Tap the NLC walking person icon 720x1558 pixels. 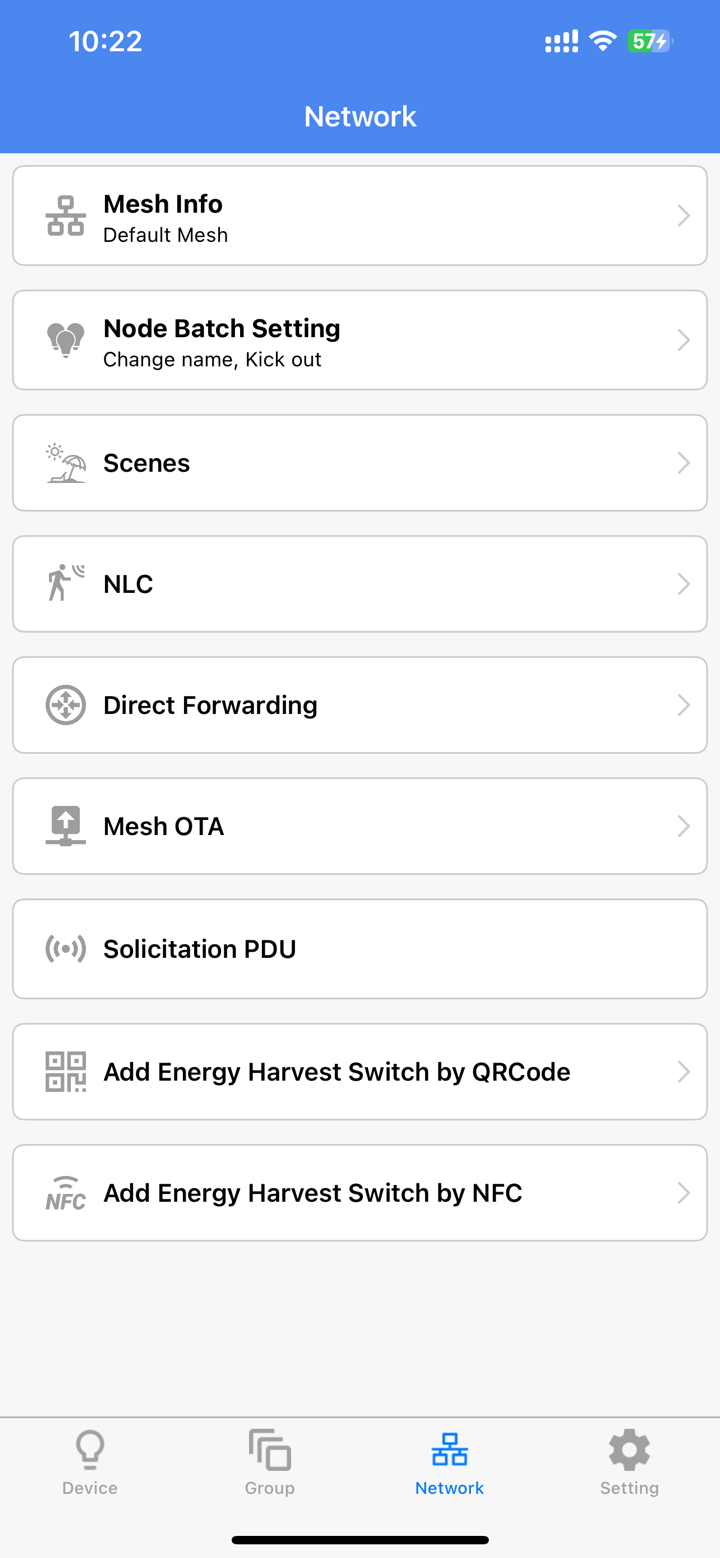click(64, 583)
